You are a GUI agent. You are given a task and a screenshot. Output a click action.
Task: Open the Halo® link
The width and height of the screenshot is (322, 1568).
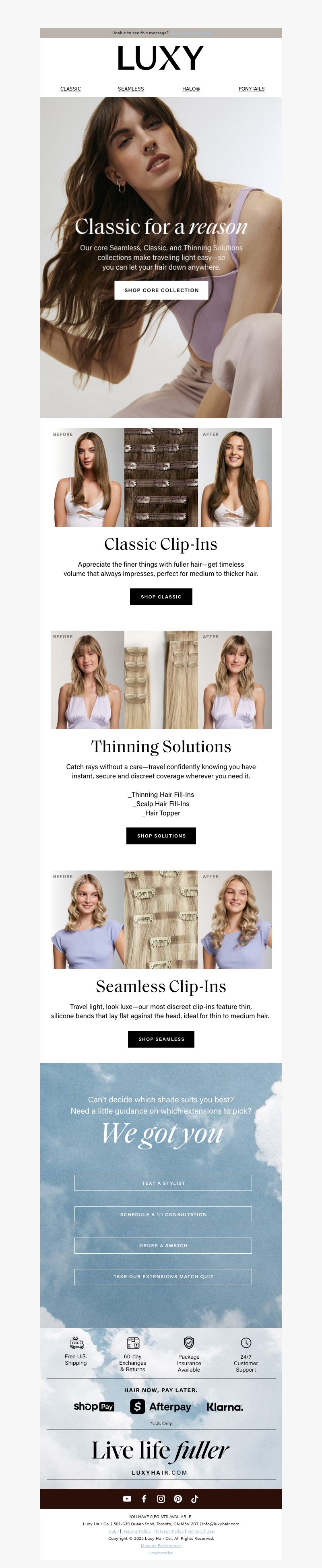coord(191,89)
